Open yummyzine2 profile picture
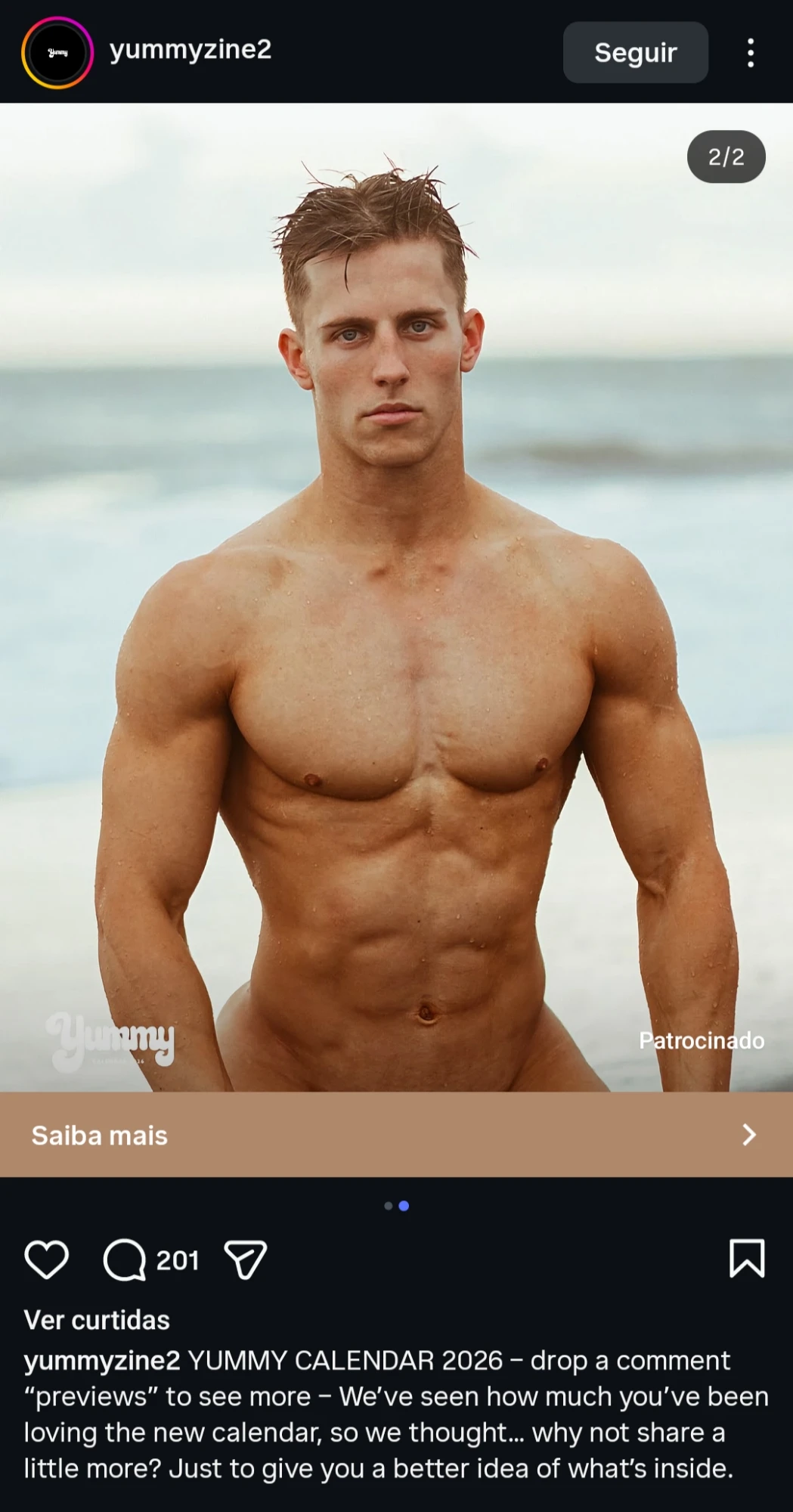This screenshot has height=1512, width=793. tap(57, 52)
